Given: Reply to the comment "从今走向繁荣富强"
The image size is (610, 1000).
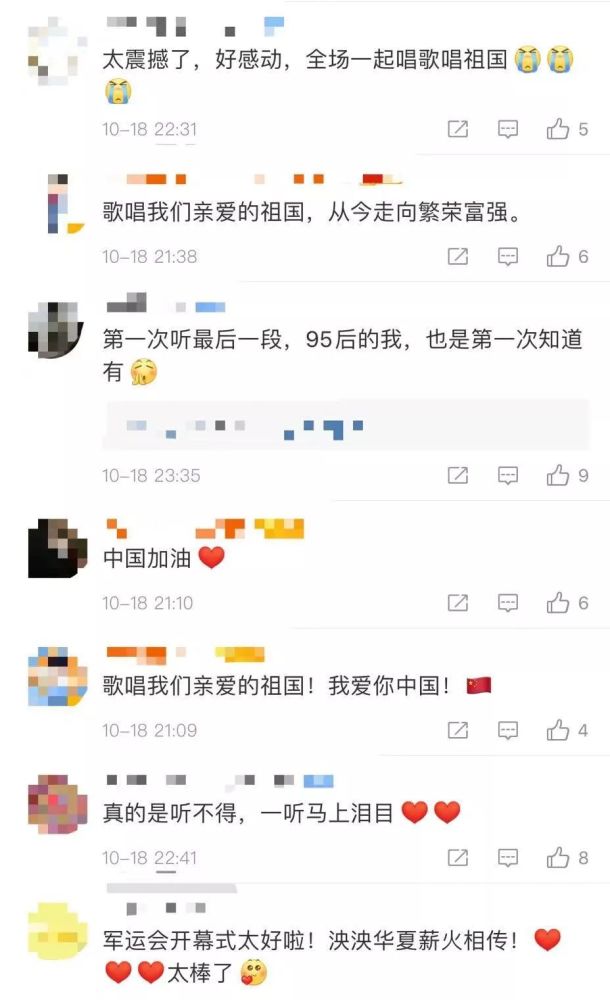Looking at the screenshot, I should pos(508,256).
